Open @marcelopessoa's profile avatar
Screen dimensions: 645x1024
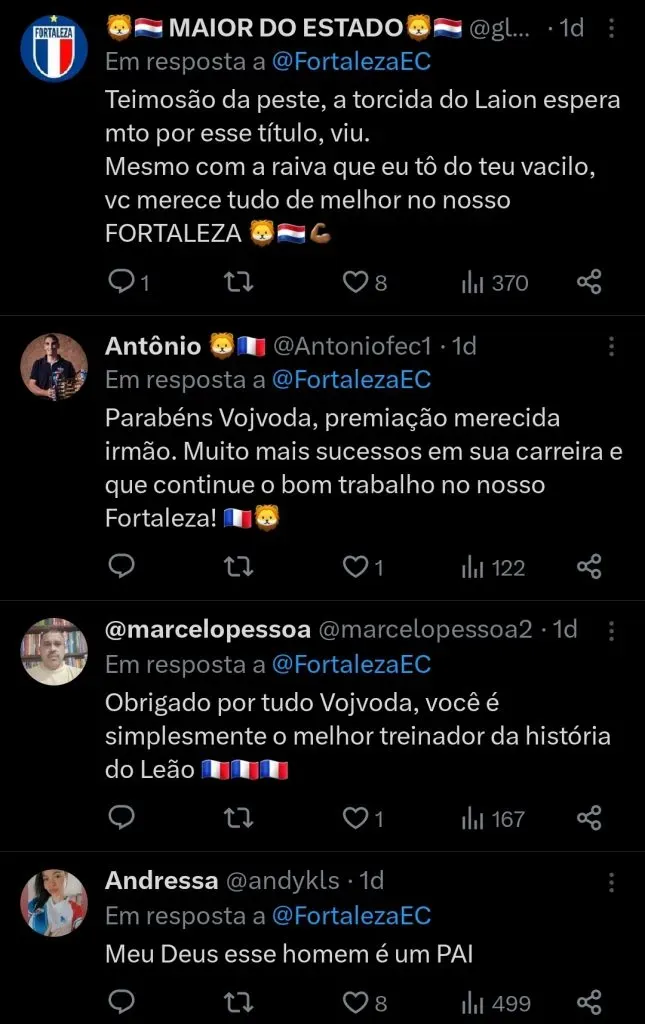tap(54, 651)
